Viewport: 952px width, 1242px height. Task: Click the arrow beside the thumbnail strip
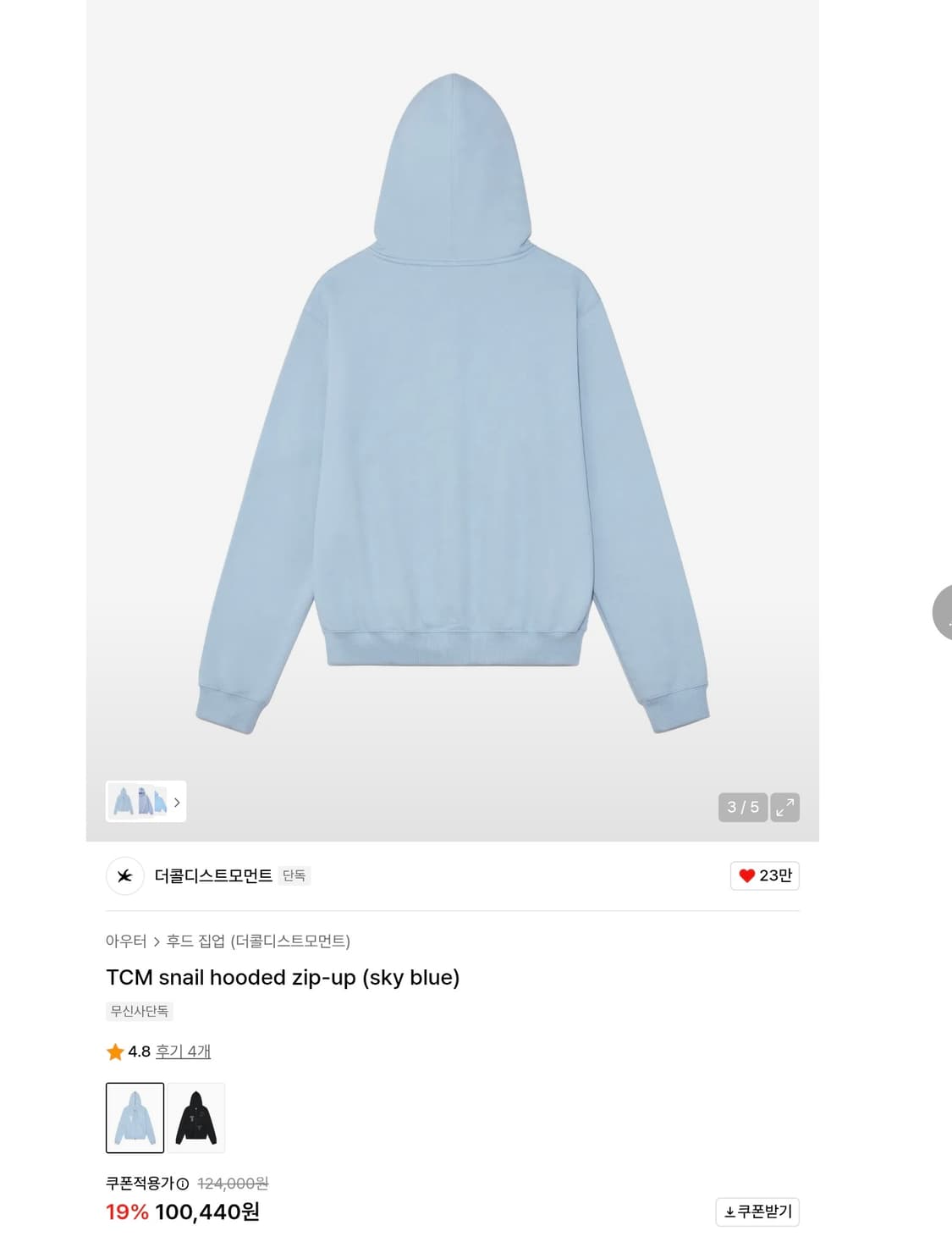click(176, 802)
